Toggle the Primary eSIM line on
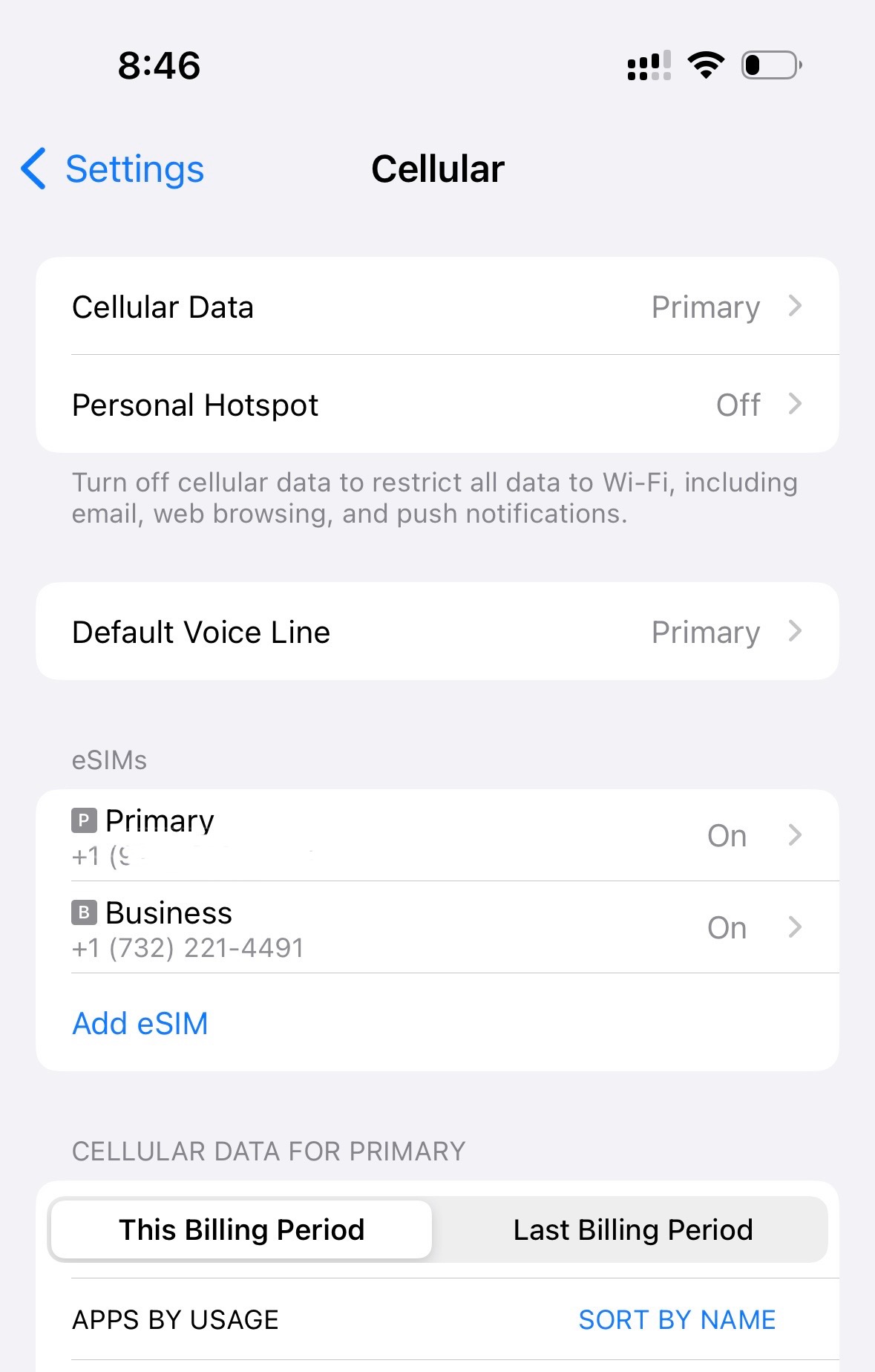 click(726, 835)
